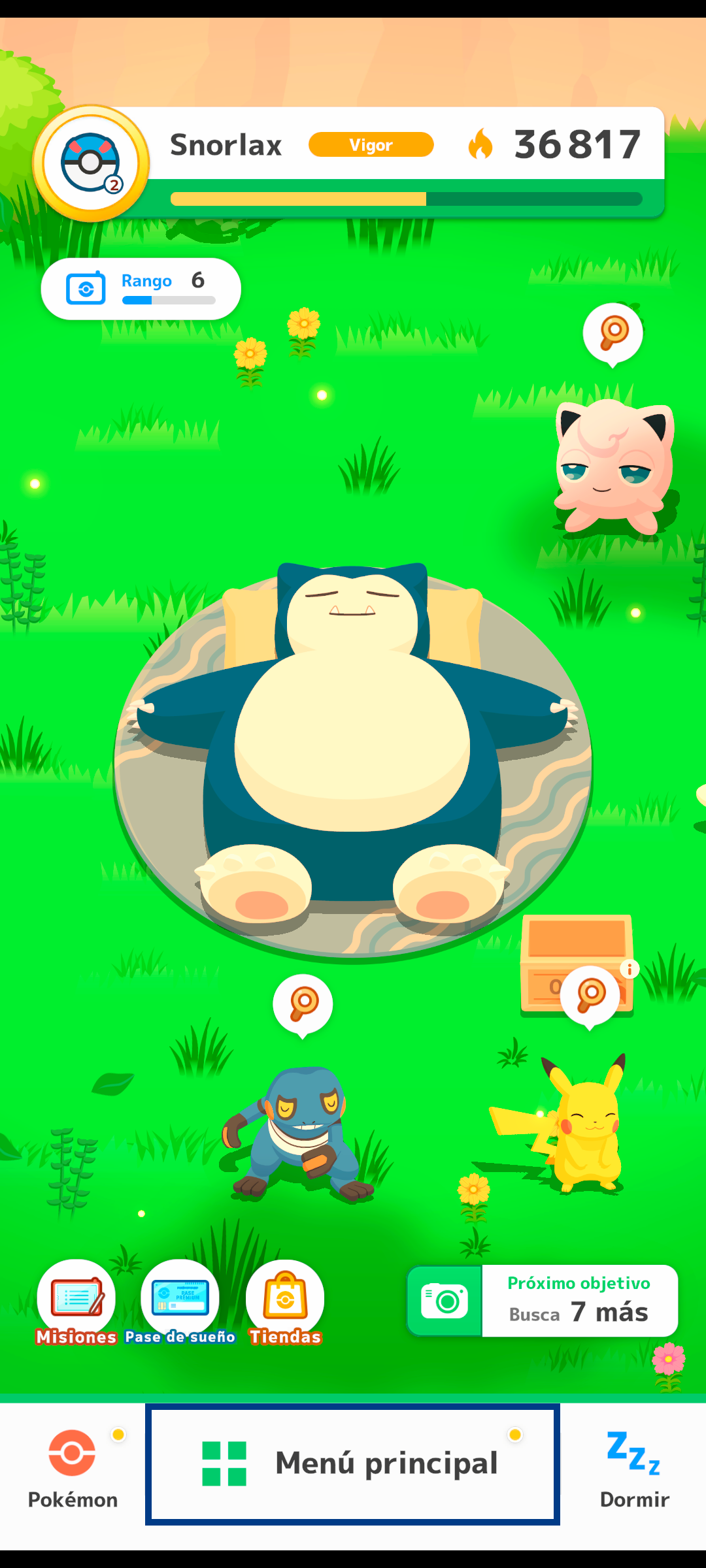The height and width of the screenshot is (1568, 706).
Task: Open the camera Próximo objetivo button
Action: click(x=541, y=1301)
